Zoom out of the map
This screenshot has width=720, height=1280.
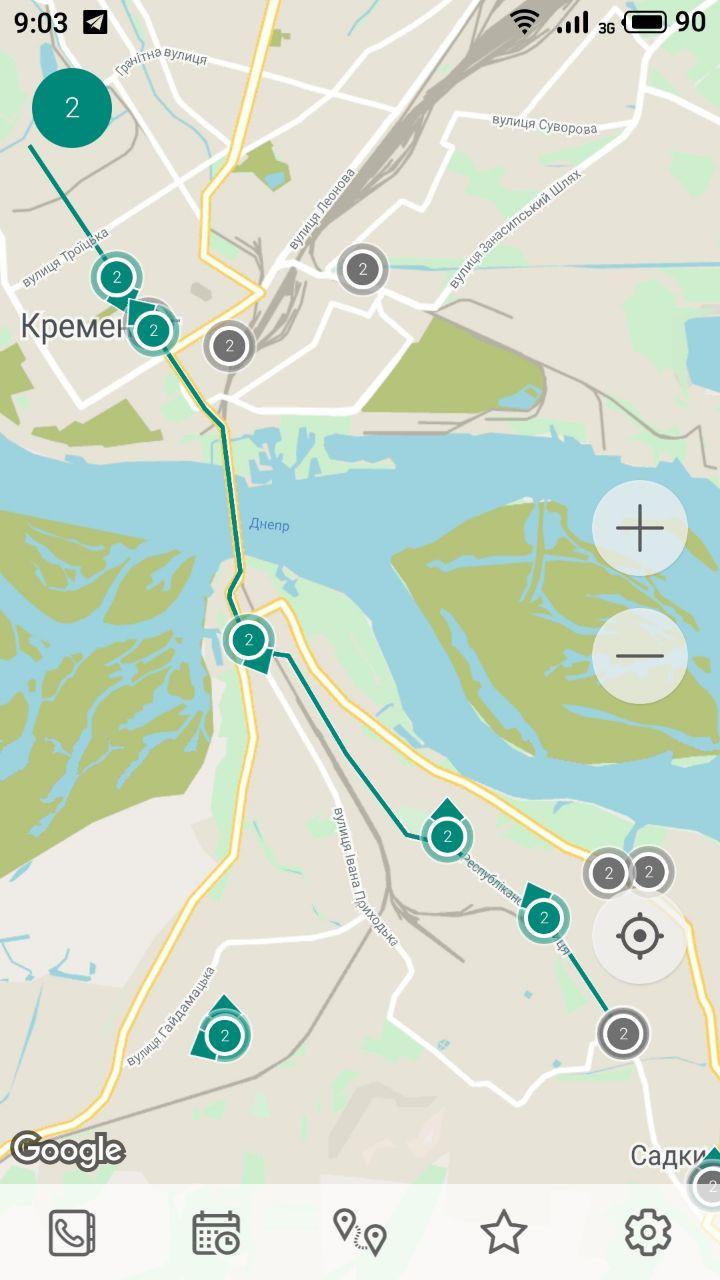640,656
